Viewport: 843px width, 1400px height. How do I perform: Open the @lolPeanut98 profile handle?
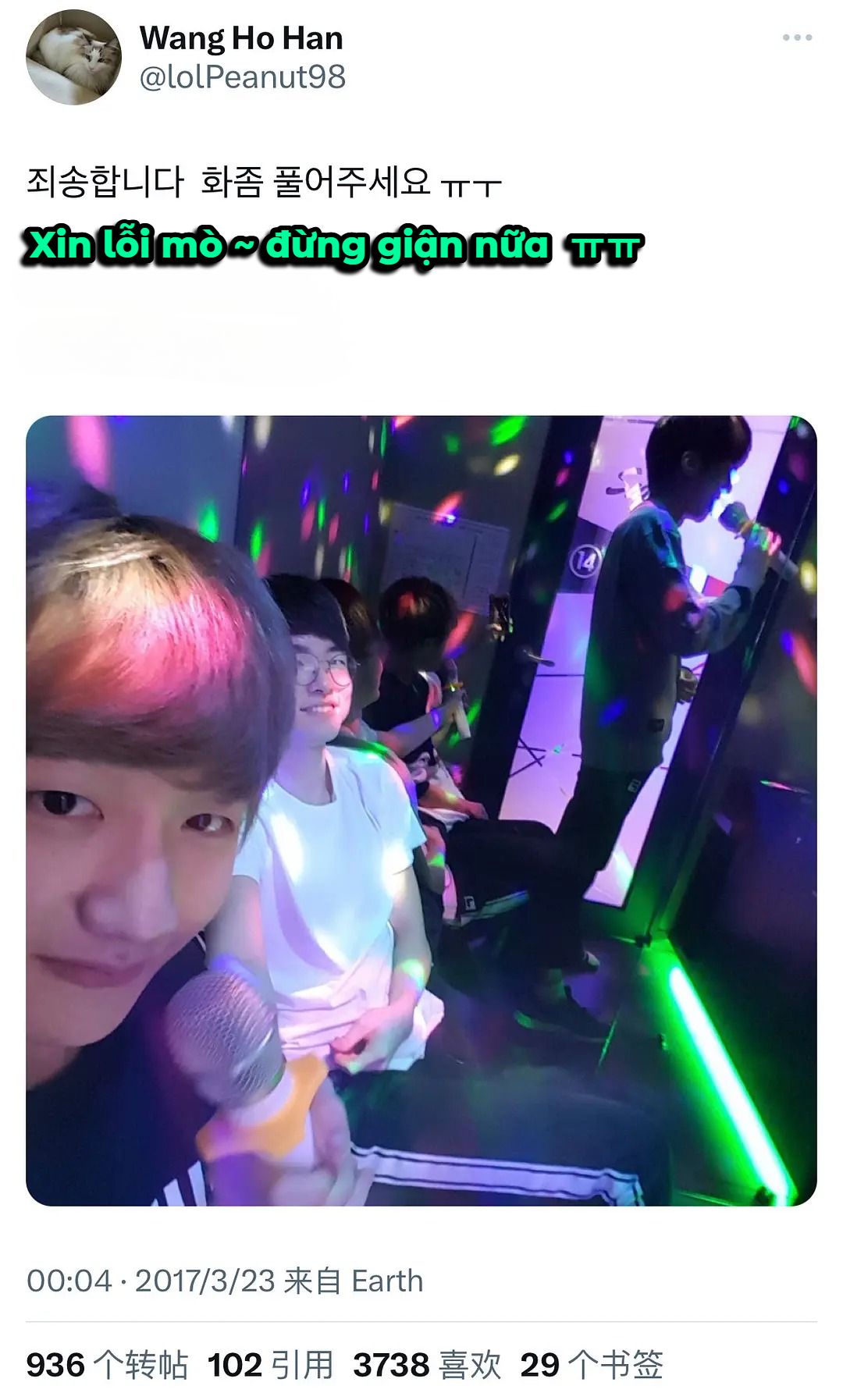[242, 77]
